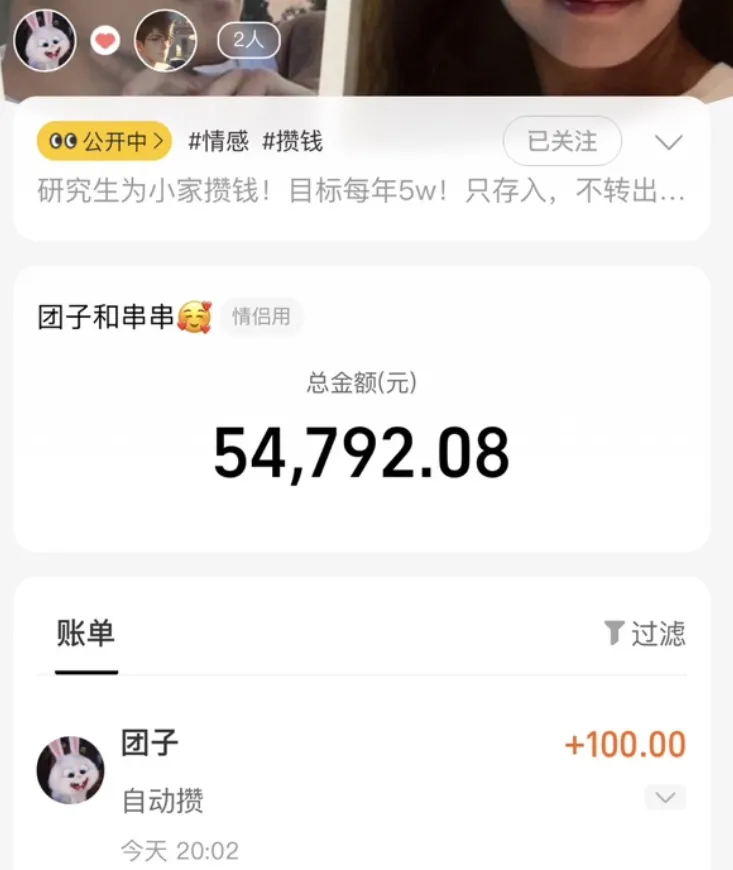Open the partner's avatar beside the heart

click(x=165, y=41)
